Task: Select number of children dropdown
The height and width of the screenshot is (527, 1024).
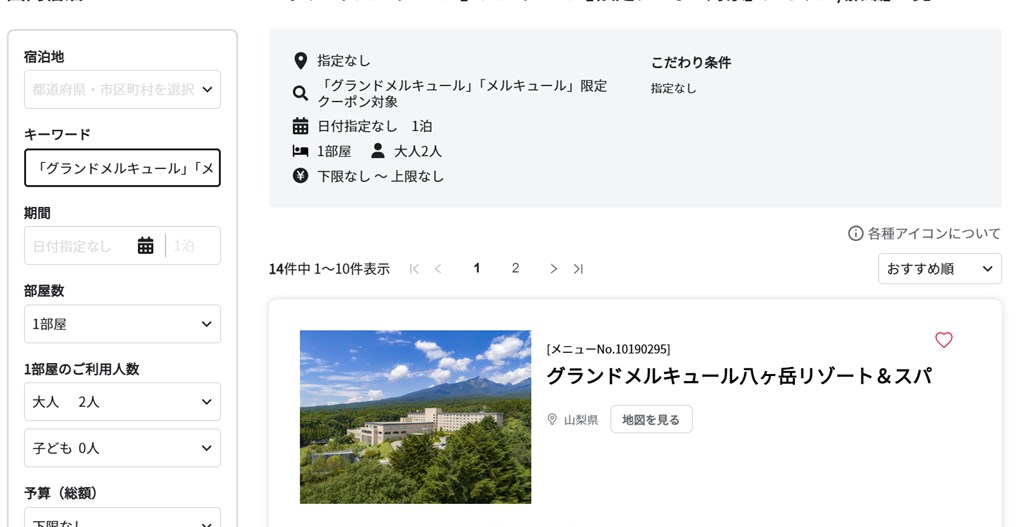Action: pyautogui.click(x=122, y=448)
